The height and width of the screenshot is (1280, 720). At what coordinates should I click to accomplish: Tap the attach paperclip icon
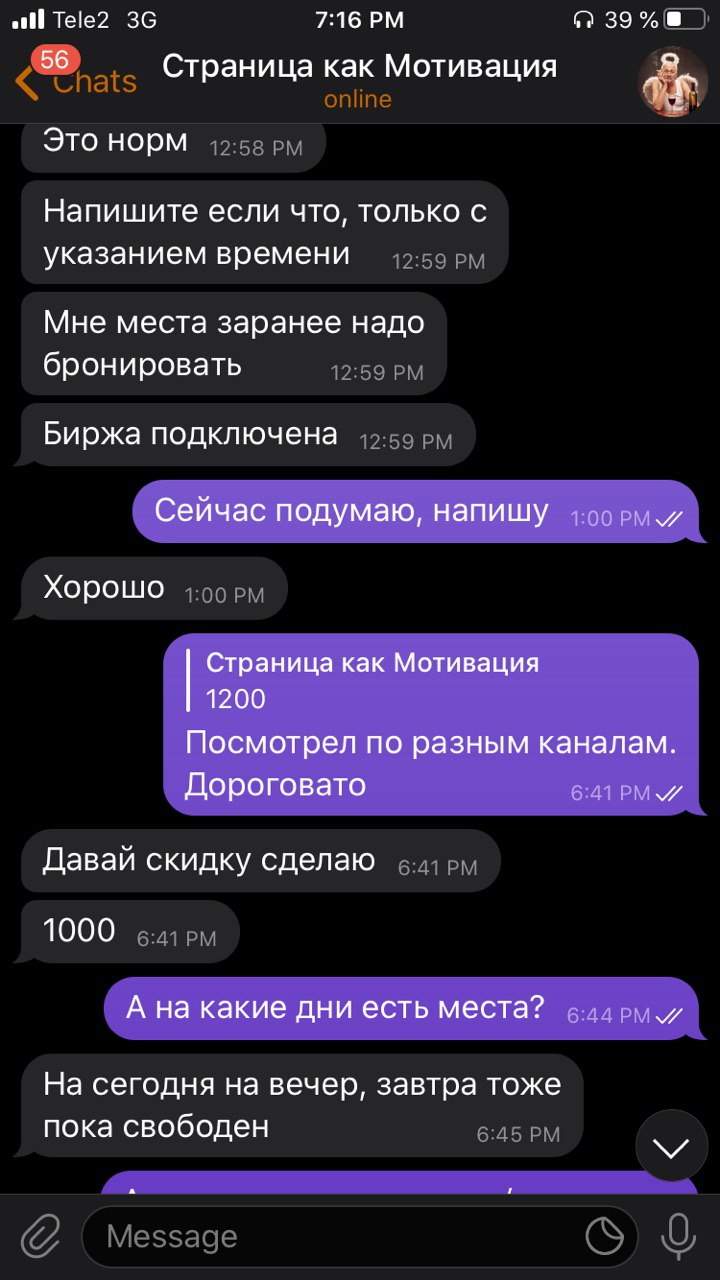[41, 1236]
